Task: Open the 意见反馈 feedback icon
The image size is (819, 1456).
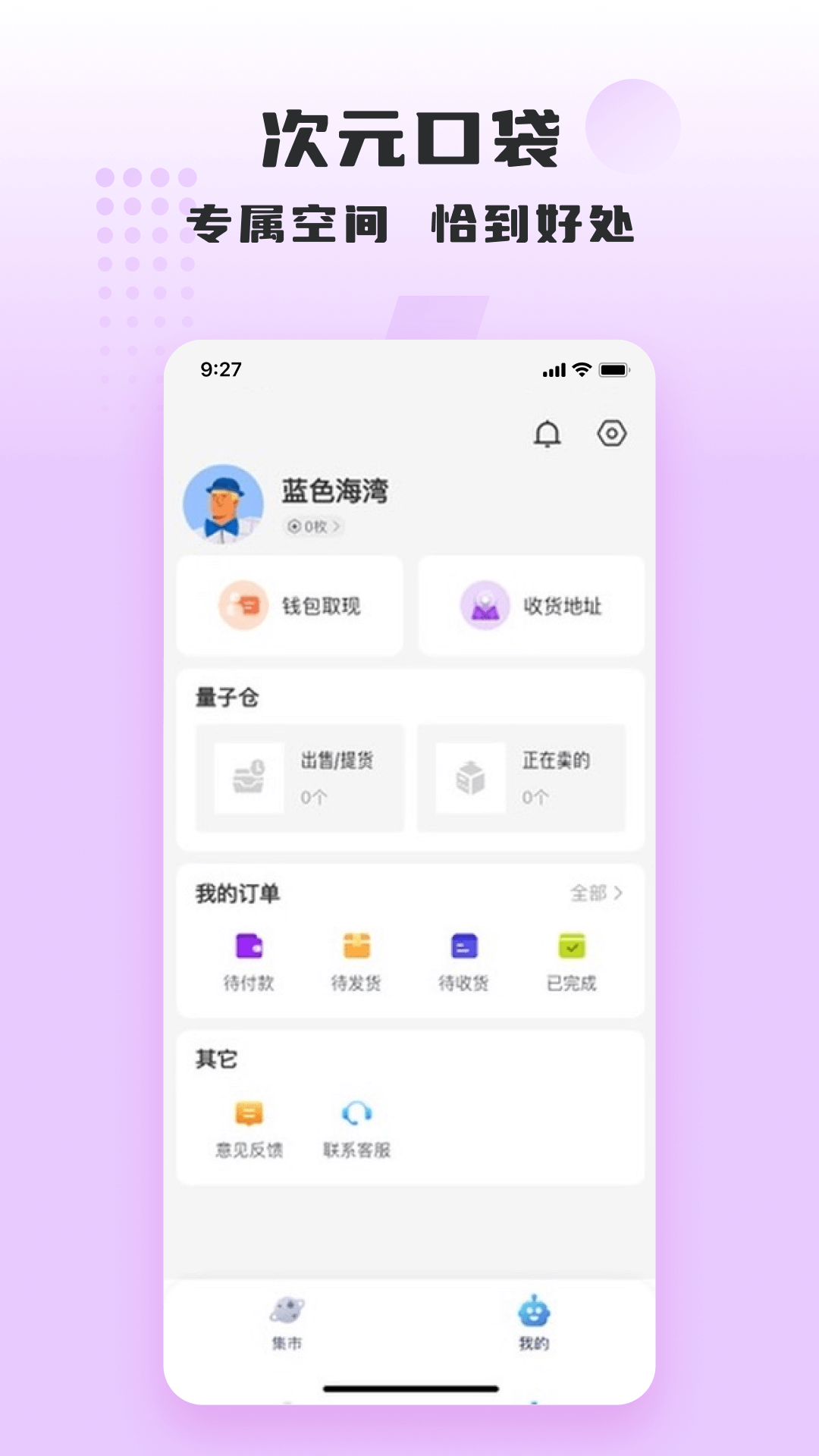Action: 249,1113
